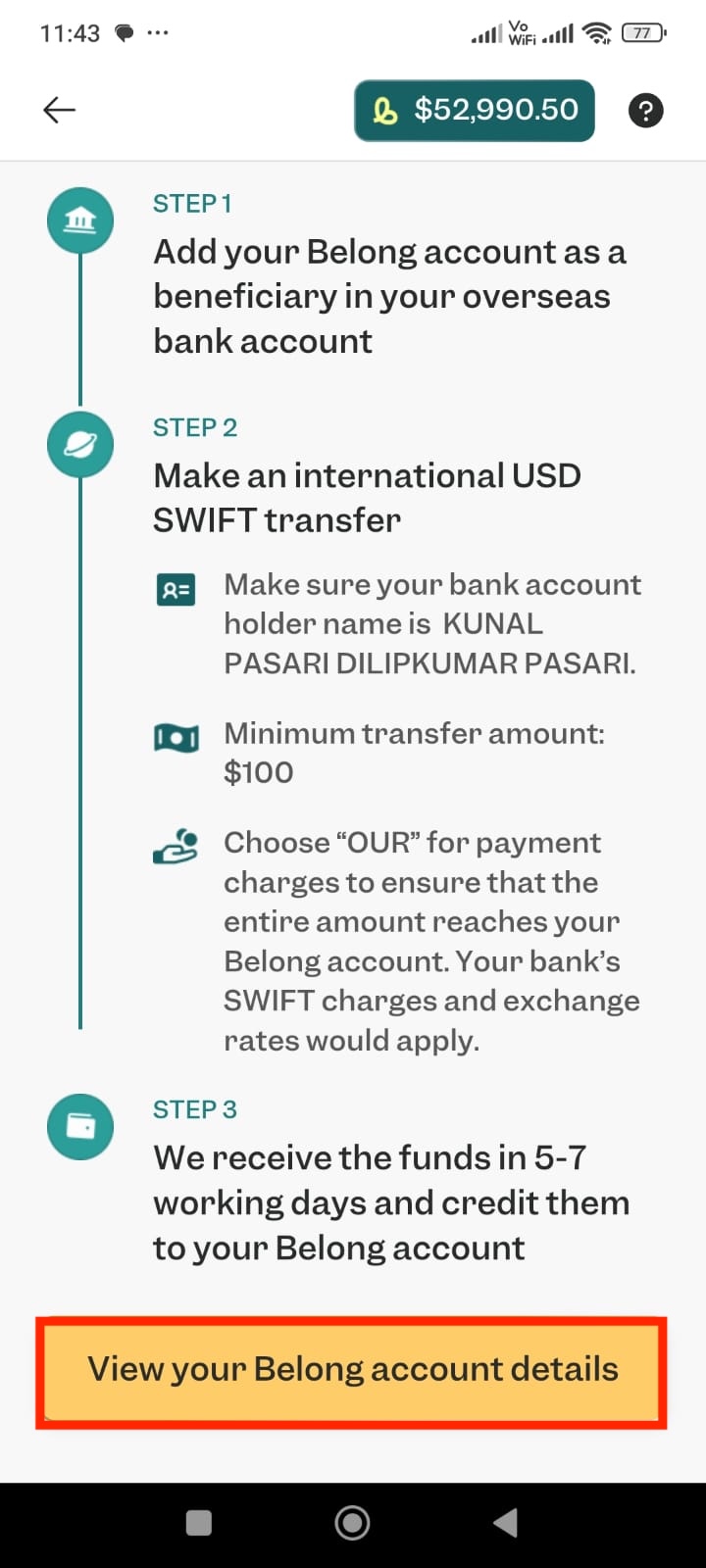Open recent apps with the square button

click(x=199, y=1522)
